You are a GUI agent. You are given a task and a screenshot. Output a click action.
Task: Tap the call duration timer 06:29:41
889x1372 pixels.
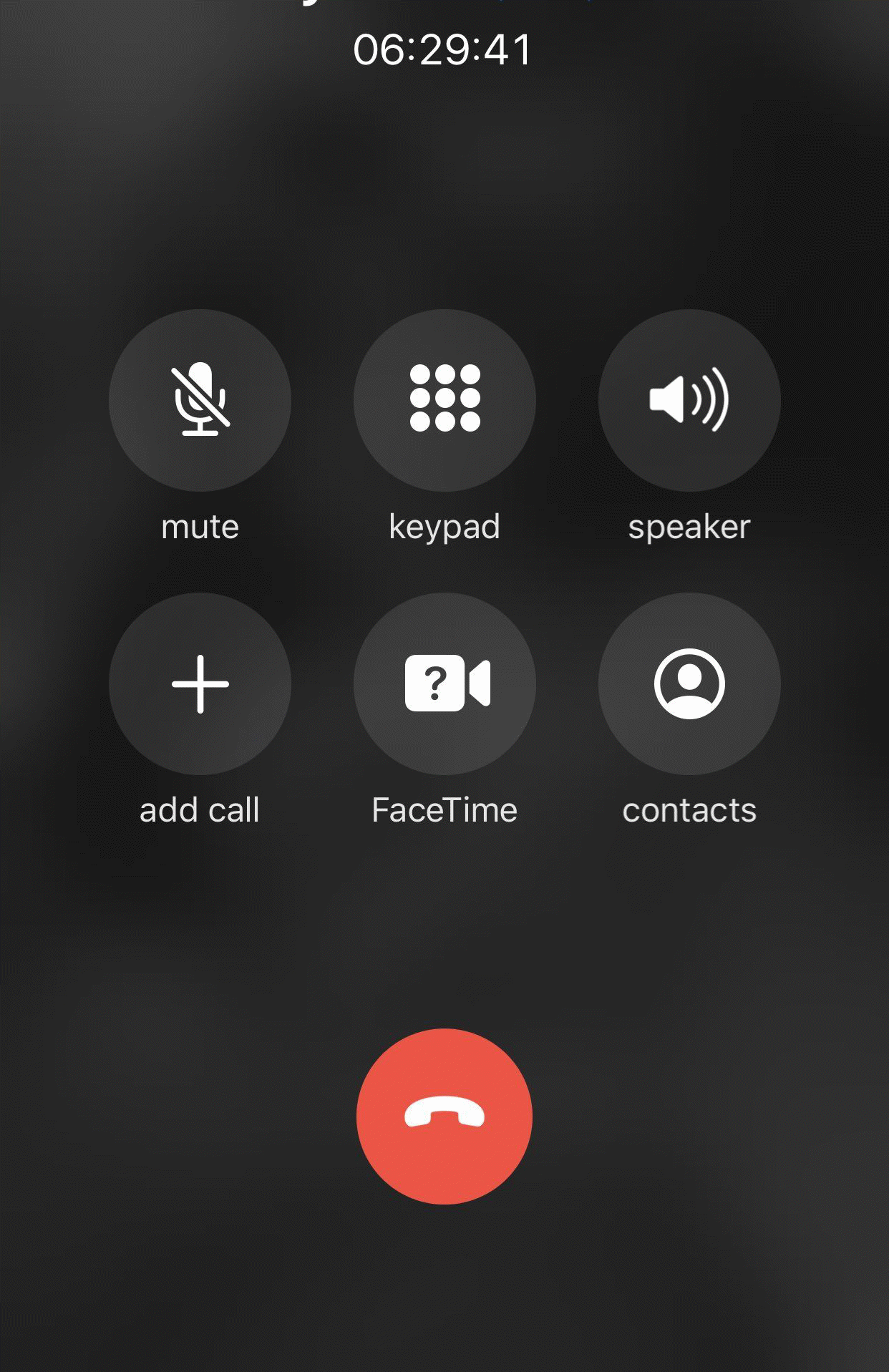point(444,48)
